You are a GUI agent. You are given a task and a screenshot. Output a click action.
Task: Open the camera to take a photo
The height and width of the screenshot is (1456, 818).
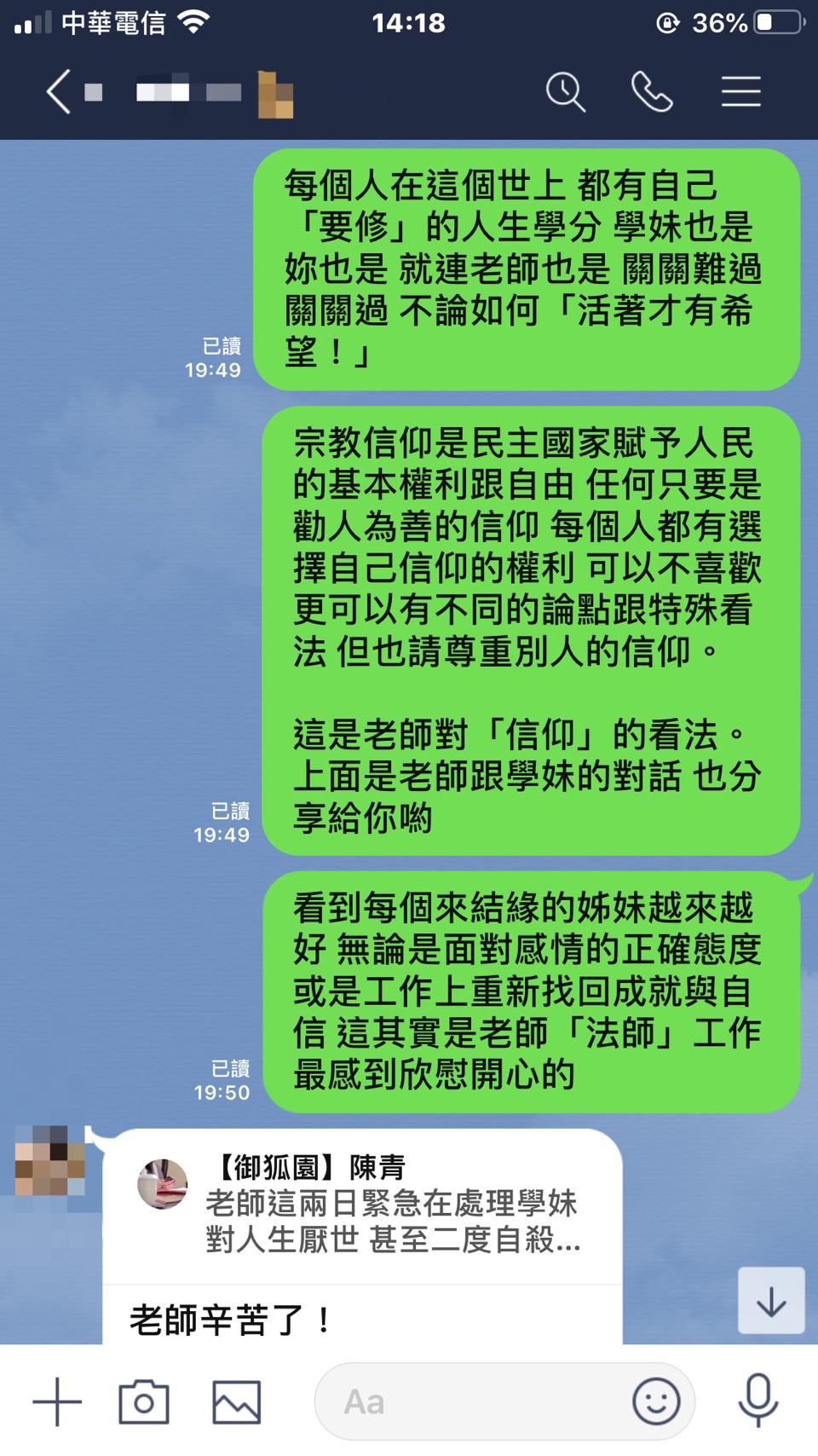(x=144, y=1401)
